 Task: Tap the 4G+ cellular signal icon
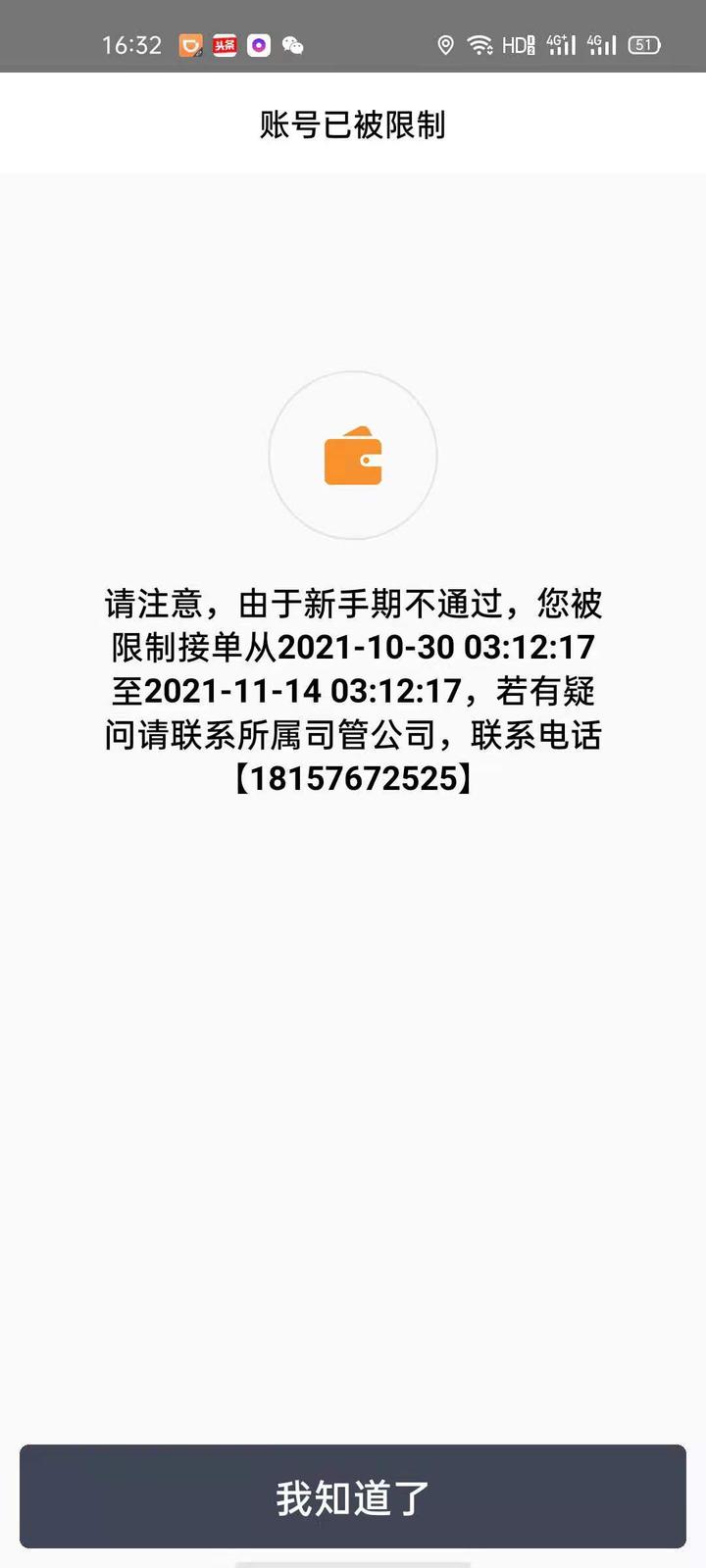coord(559,45)
